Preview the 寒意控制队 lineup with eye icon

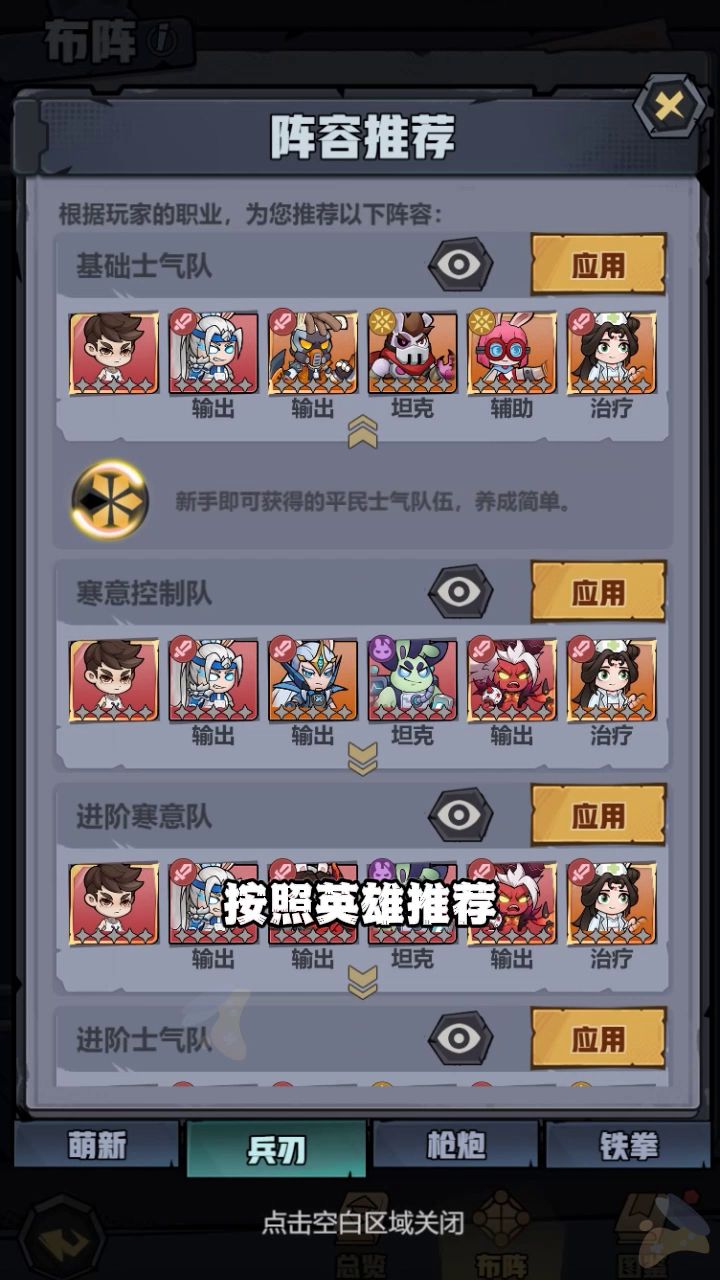460,592
